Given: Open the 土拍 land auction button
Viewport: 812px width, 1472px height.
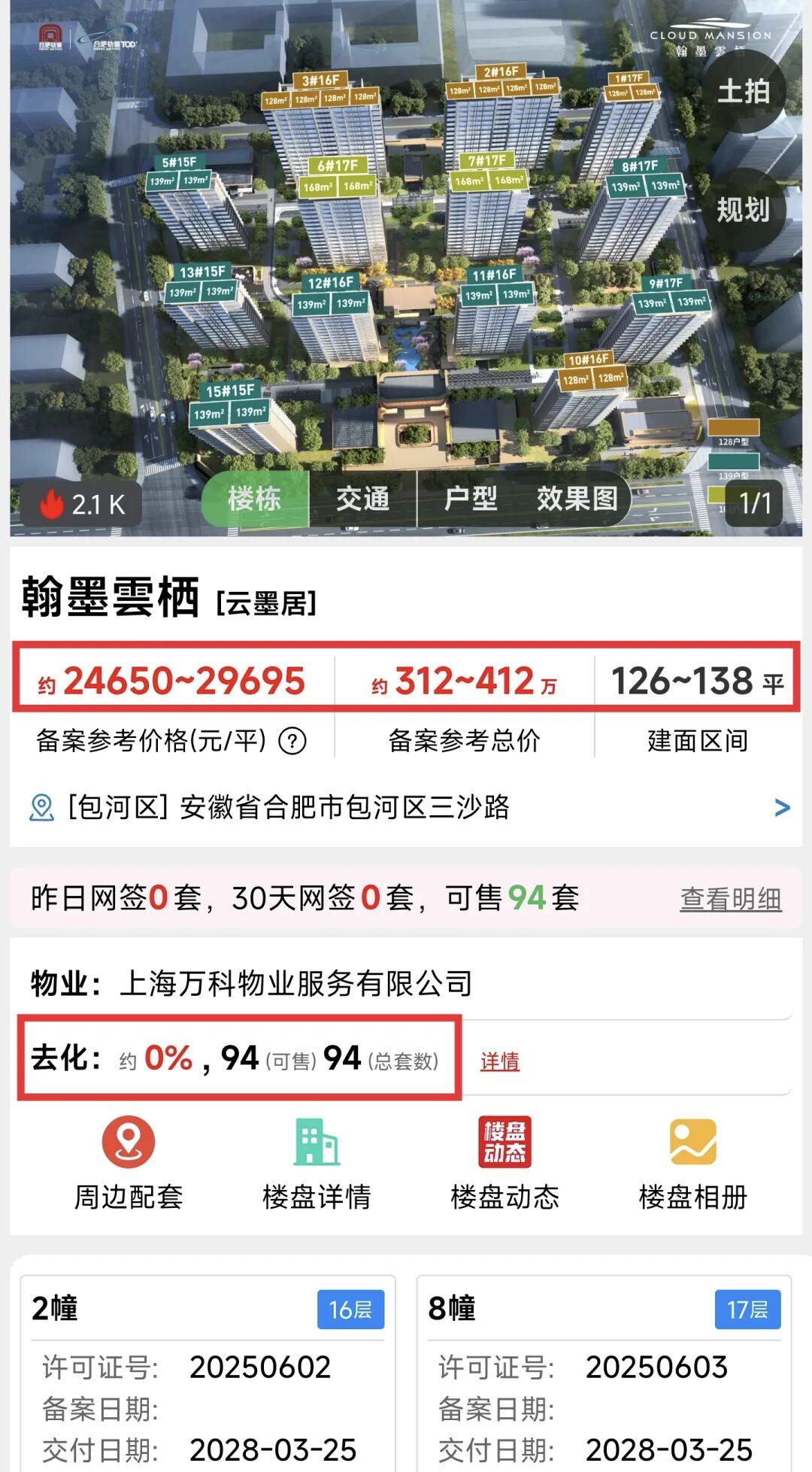Looking at the screenshot, I should tap(743, 92).
